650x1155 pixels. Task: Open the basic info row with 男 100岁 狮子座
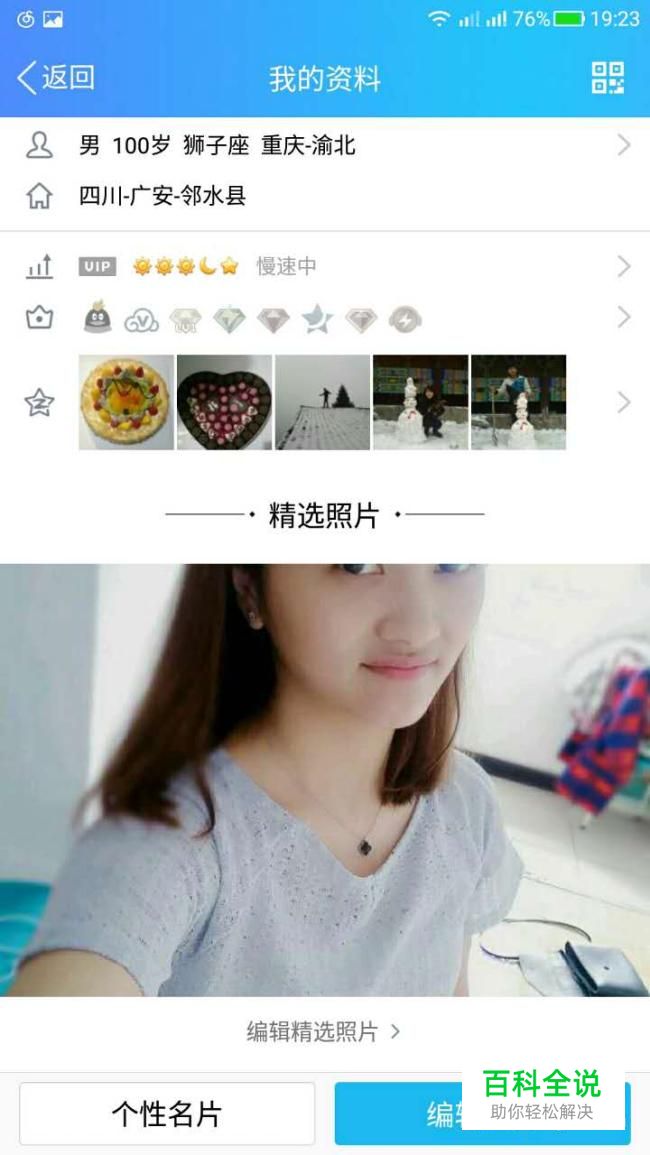point(325,145)
